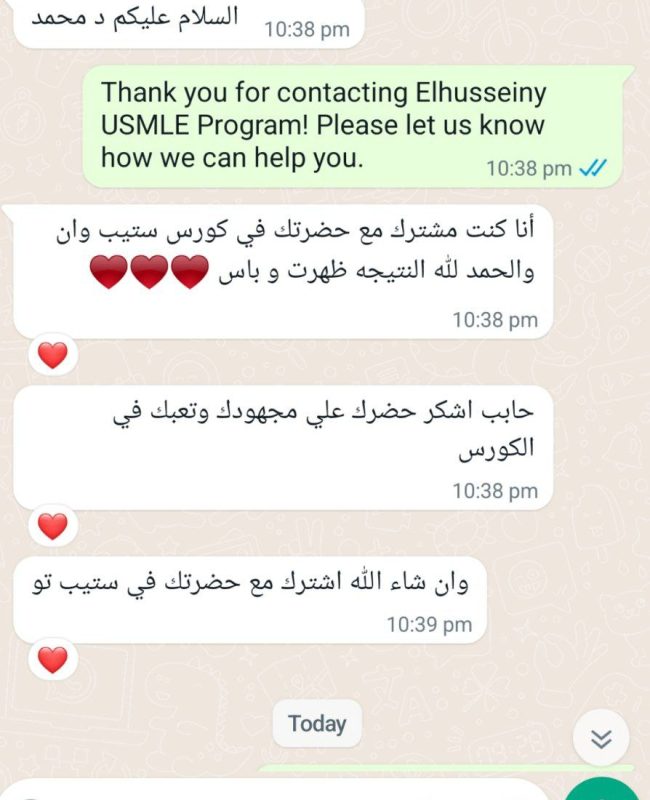Open heart reaction under the message with three hearts

point(52,354)
